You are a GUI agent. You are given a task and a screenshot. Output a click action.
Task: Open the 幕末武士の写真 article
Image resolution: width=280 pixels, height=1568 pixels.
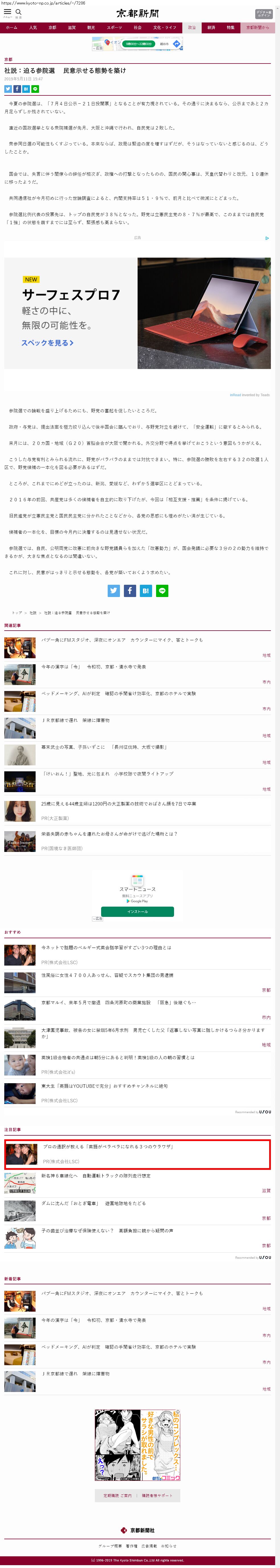[103, 747]
